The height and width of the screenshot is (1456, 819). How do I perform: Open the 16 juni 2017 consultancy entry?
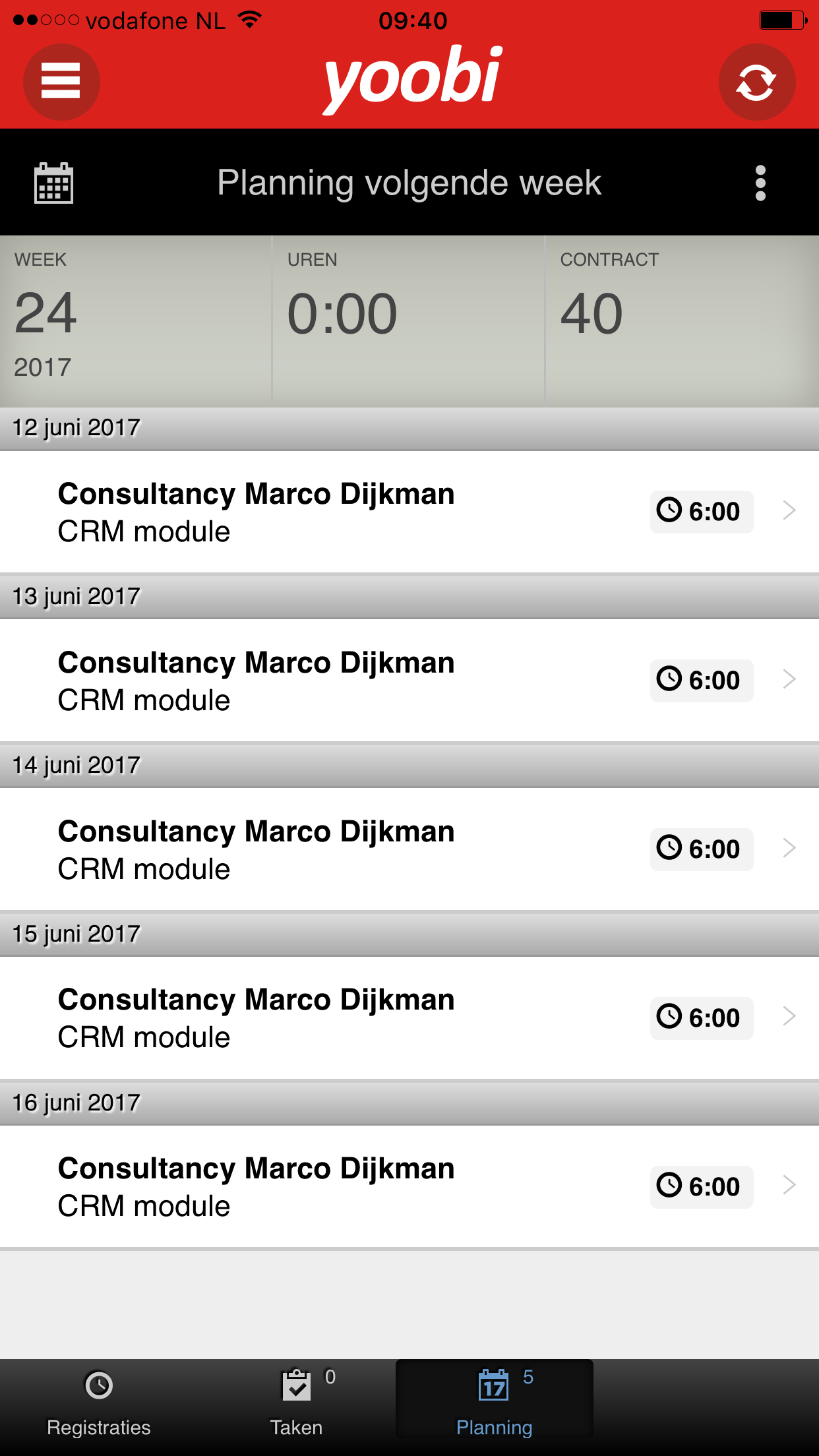coord(409,1186)
